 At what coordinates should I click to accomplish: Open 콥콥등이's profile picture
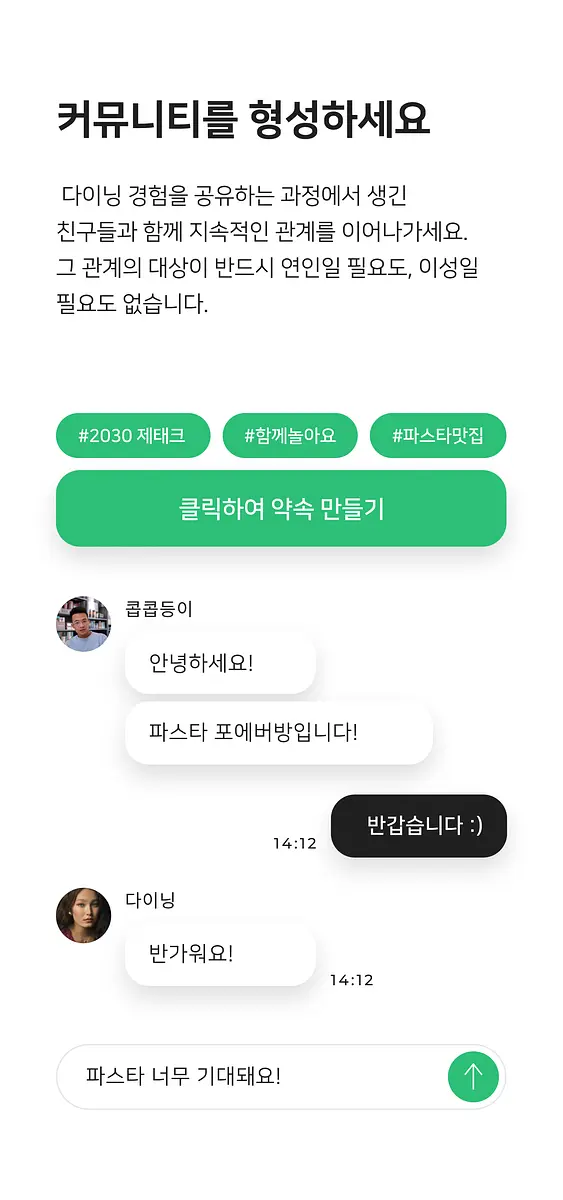[x=83, y=624]
